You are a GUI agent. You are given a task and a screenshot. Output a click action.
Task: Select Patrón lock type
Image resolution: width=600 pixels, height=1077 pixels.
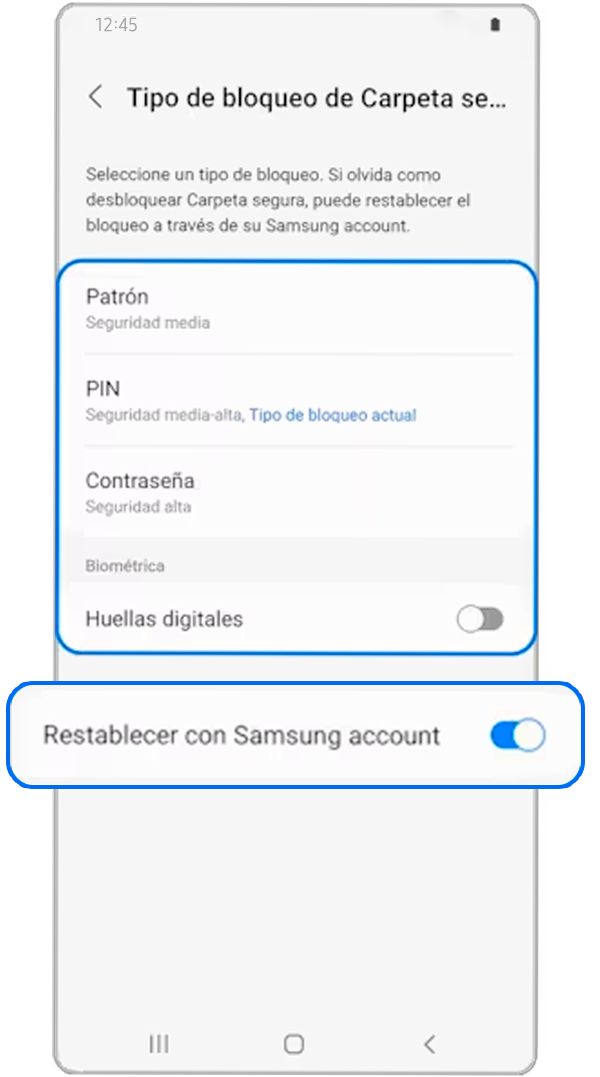(297, 308)
